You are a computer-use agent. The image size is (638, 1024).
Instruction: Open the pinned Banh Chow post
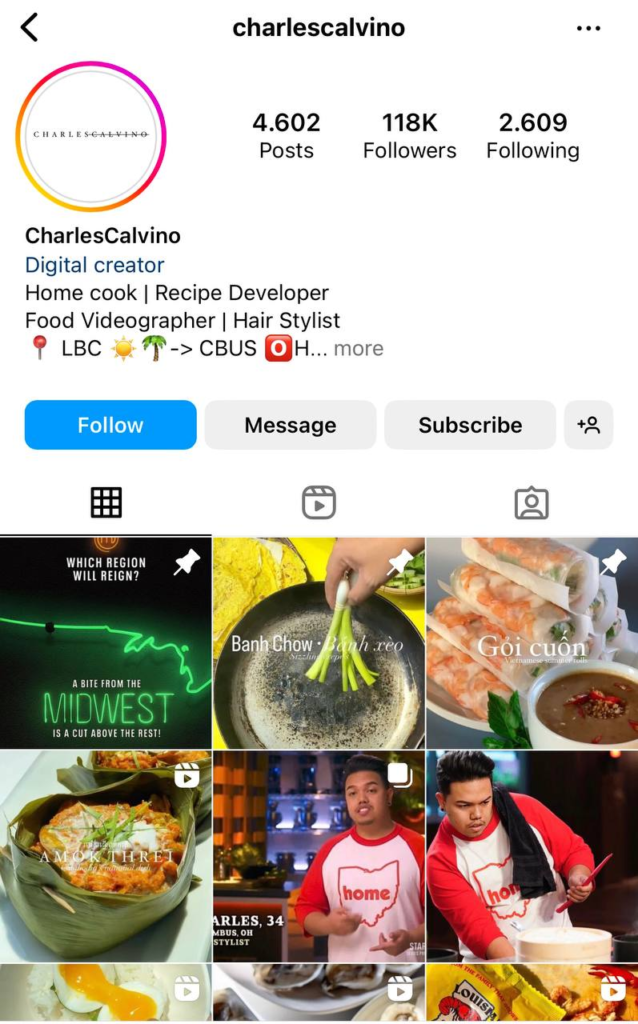click(319, 643)
